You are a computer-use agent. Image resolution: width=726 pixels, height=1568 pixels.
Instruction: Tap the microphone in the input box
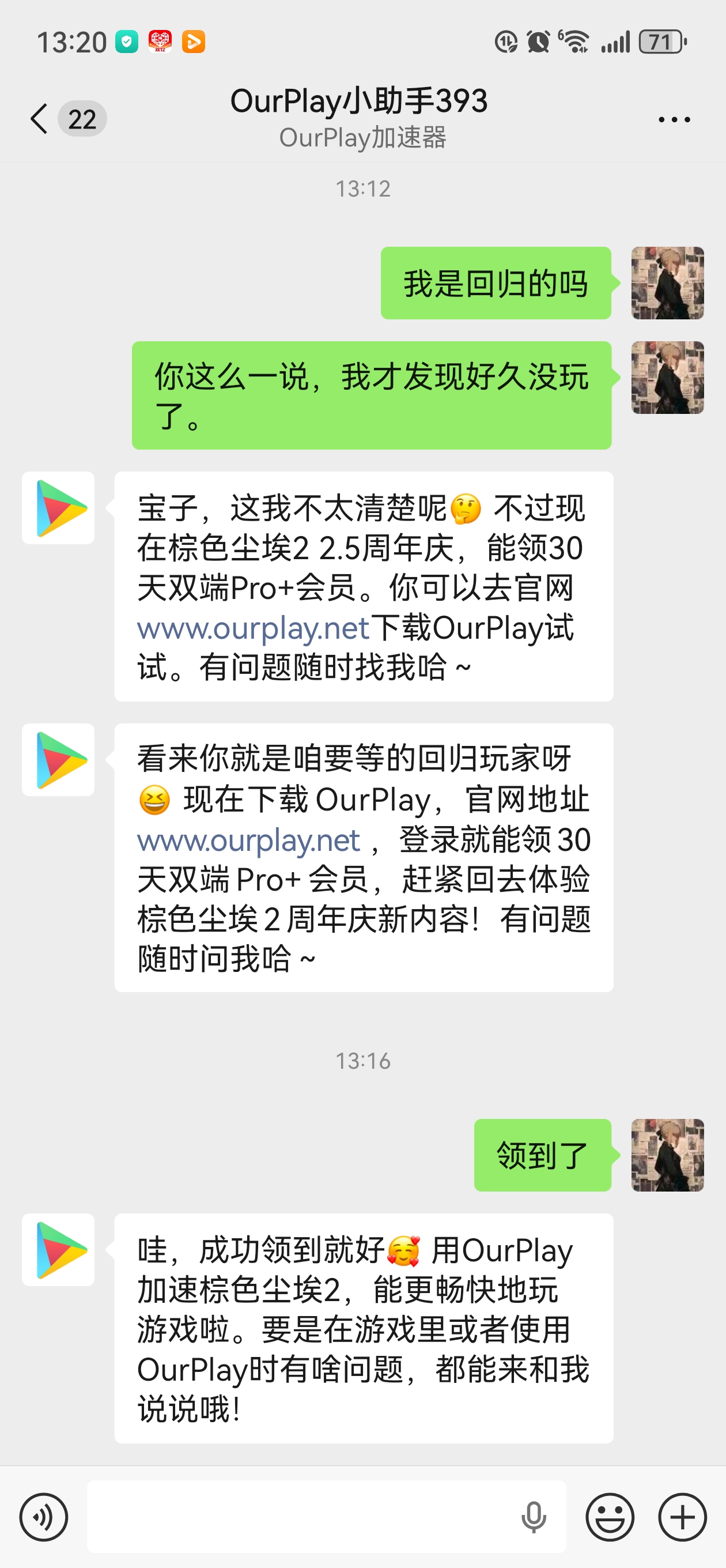534,1517
